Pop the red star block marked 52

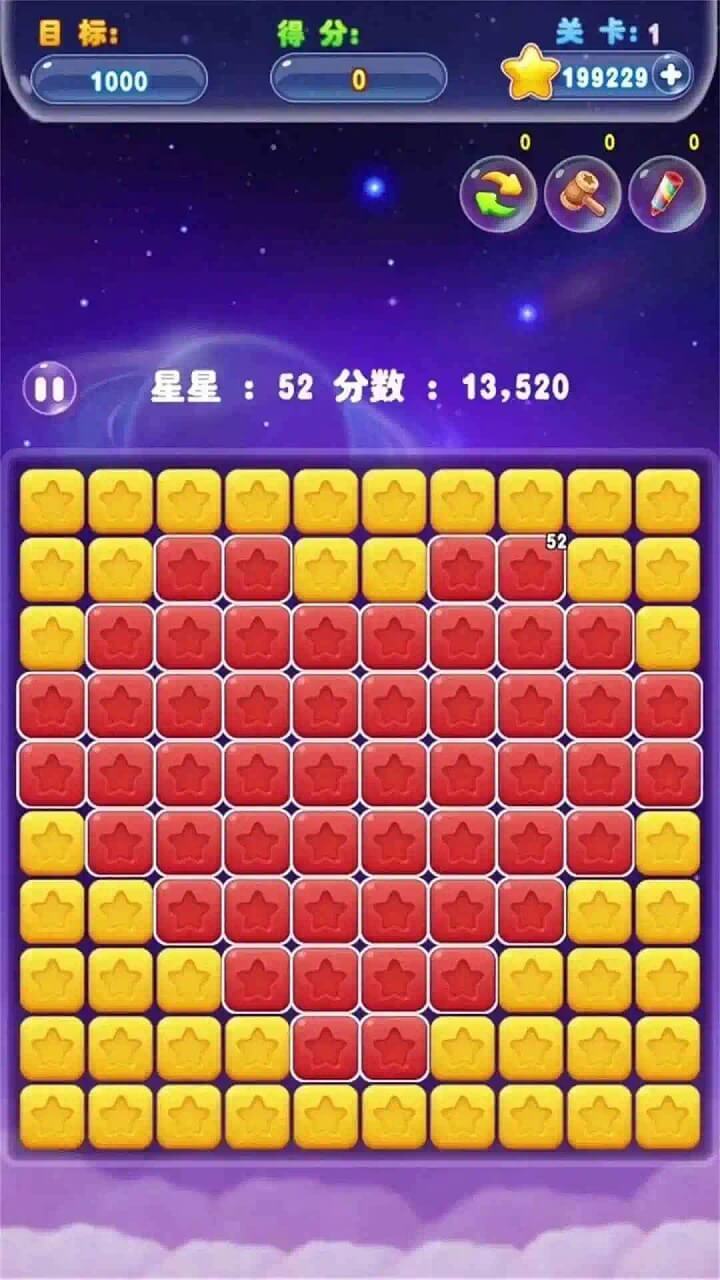pyautogui.click(x=531, y=569)
